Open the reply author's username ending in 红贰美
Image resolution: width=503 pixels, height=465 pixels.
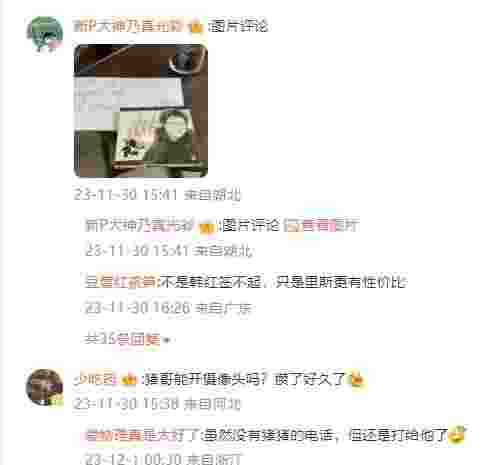coord(120,282)
